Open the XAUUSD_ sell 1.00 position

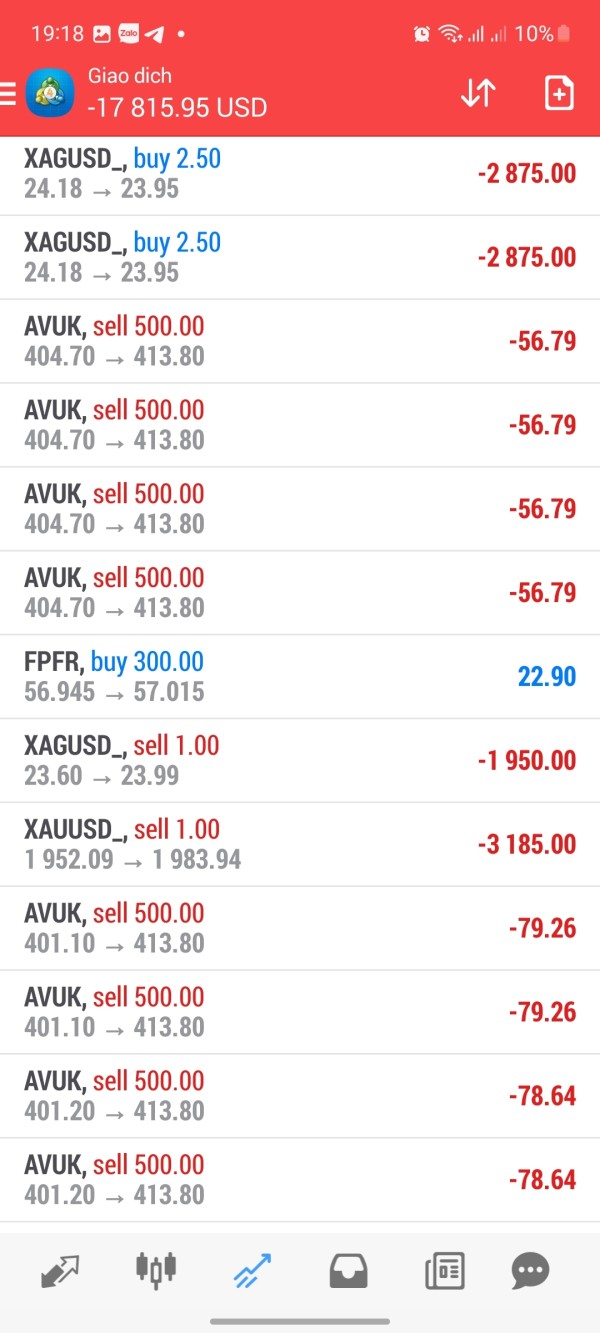[300, 845]
